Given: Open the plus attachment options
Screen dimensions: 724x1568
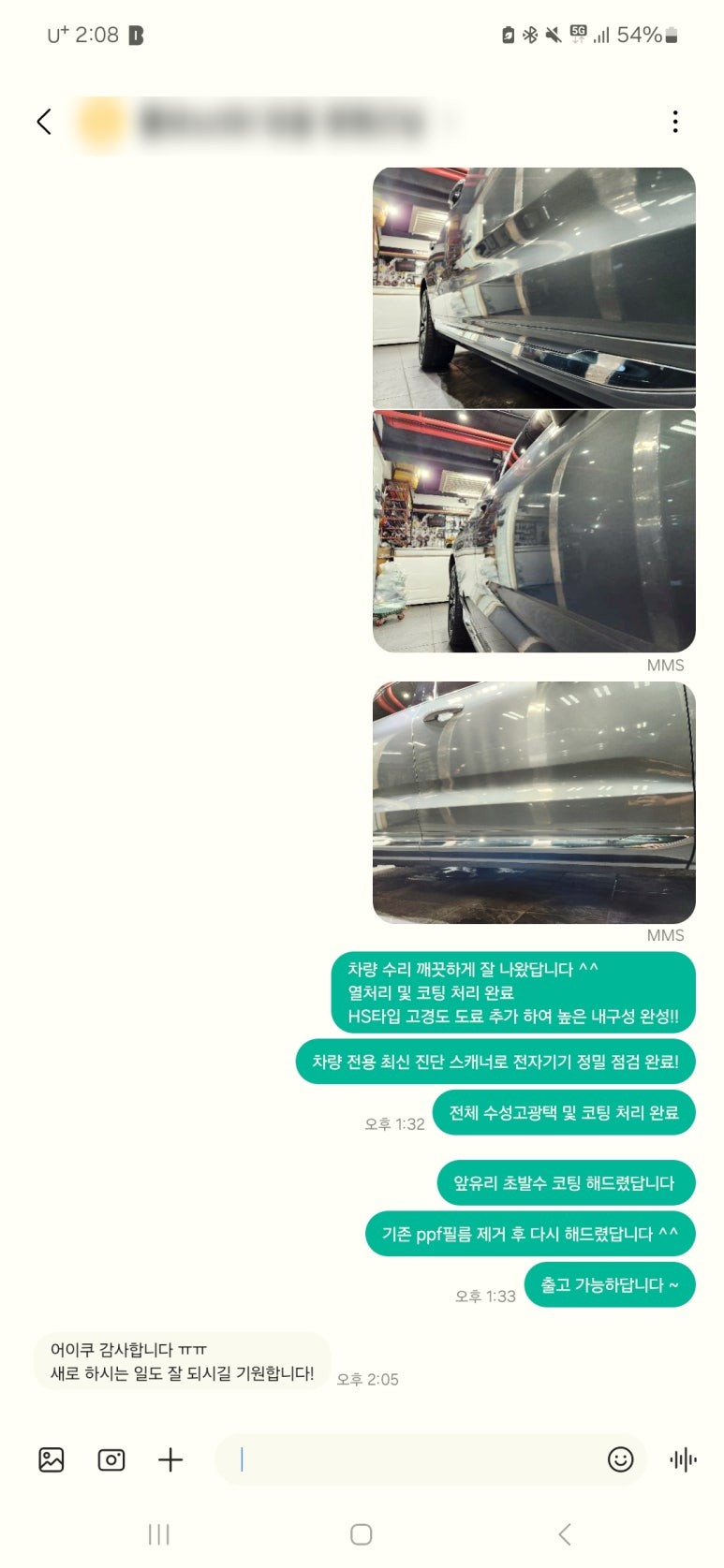Looking at the screenshot, I should tap(170, 1459).
